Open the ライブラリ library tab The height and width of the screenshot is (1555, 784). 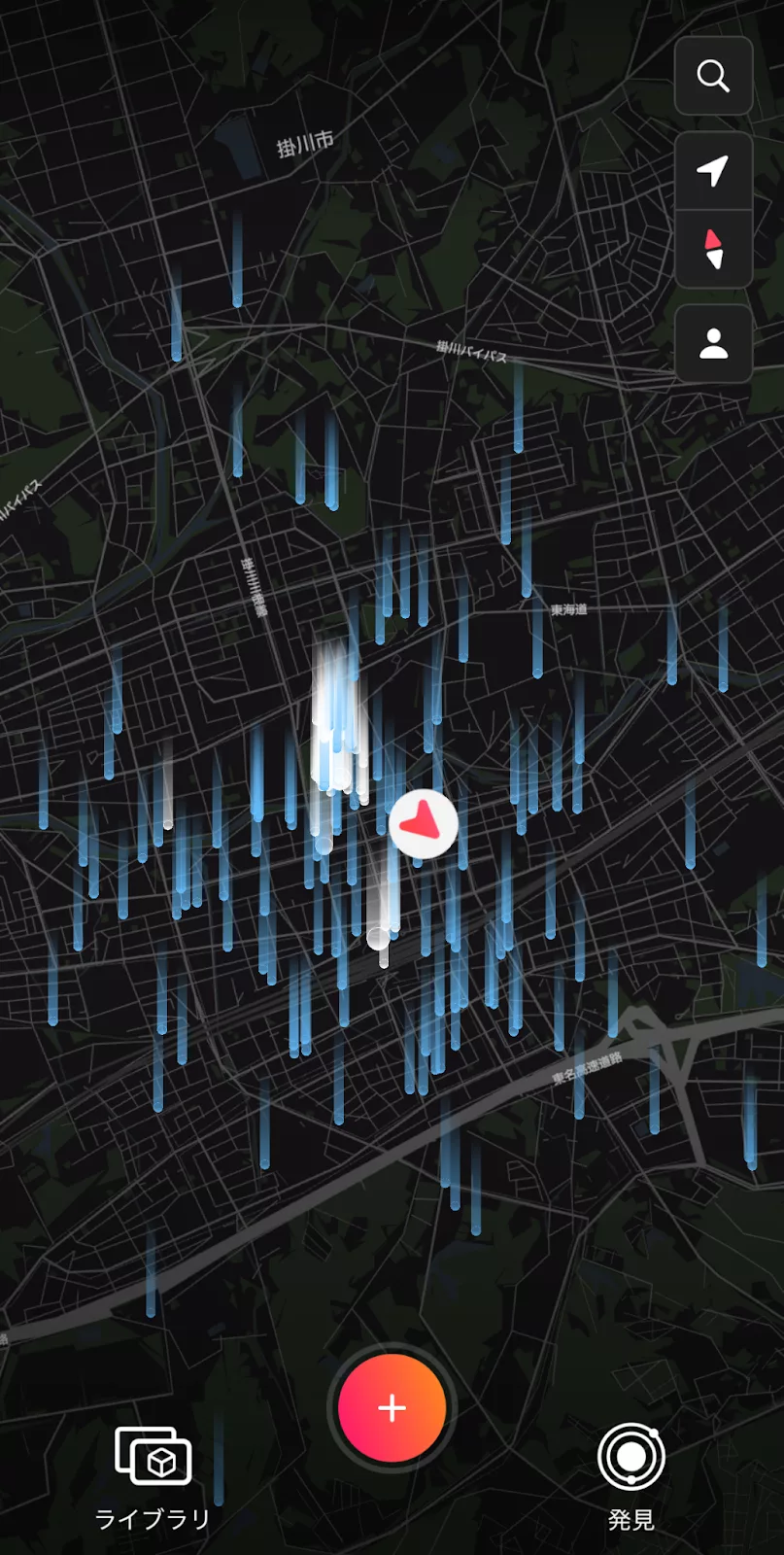[153, 1478]
